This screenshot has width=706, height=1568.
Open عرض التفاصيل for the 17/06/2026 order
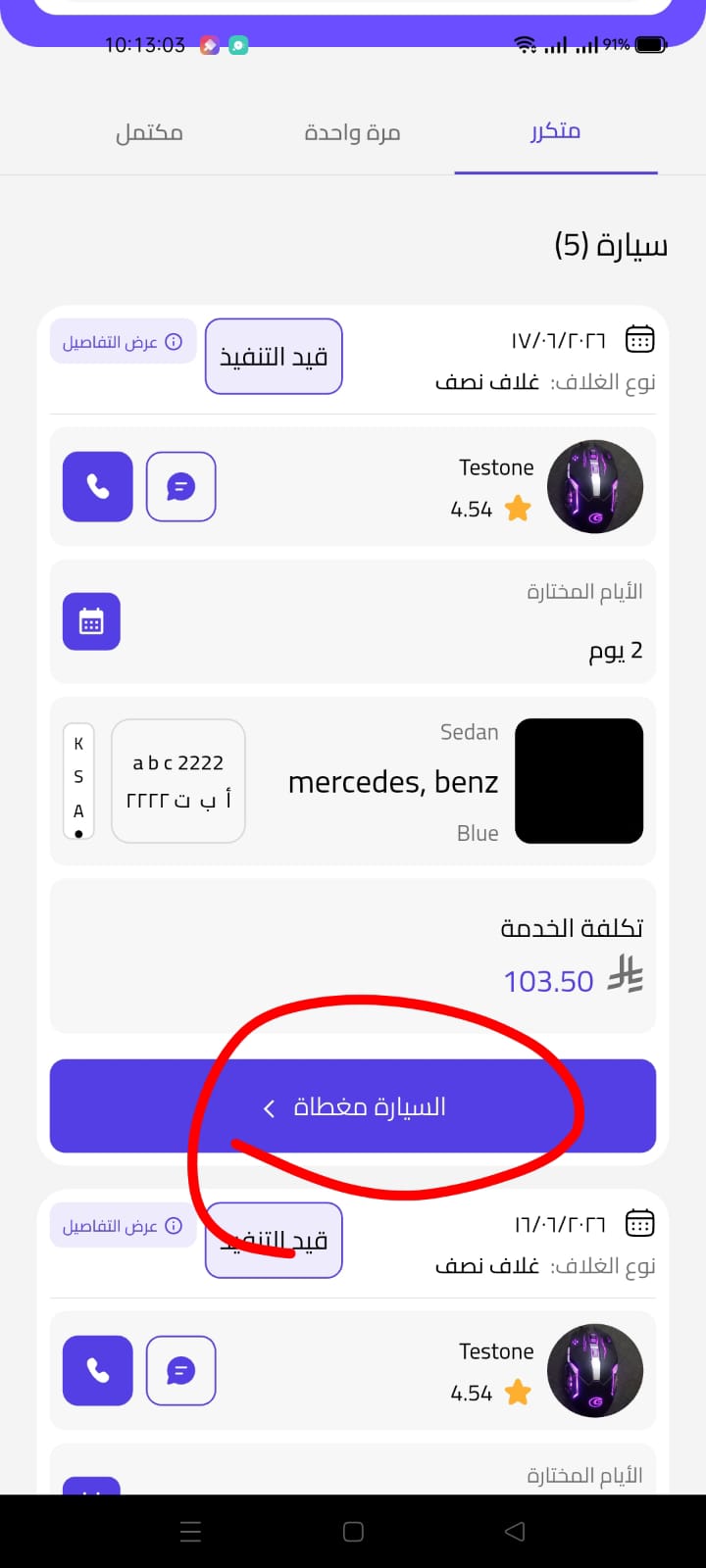click(124, 342)
